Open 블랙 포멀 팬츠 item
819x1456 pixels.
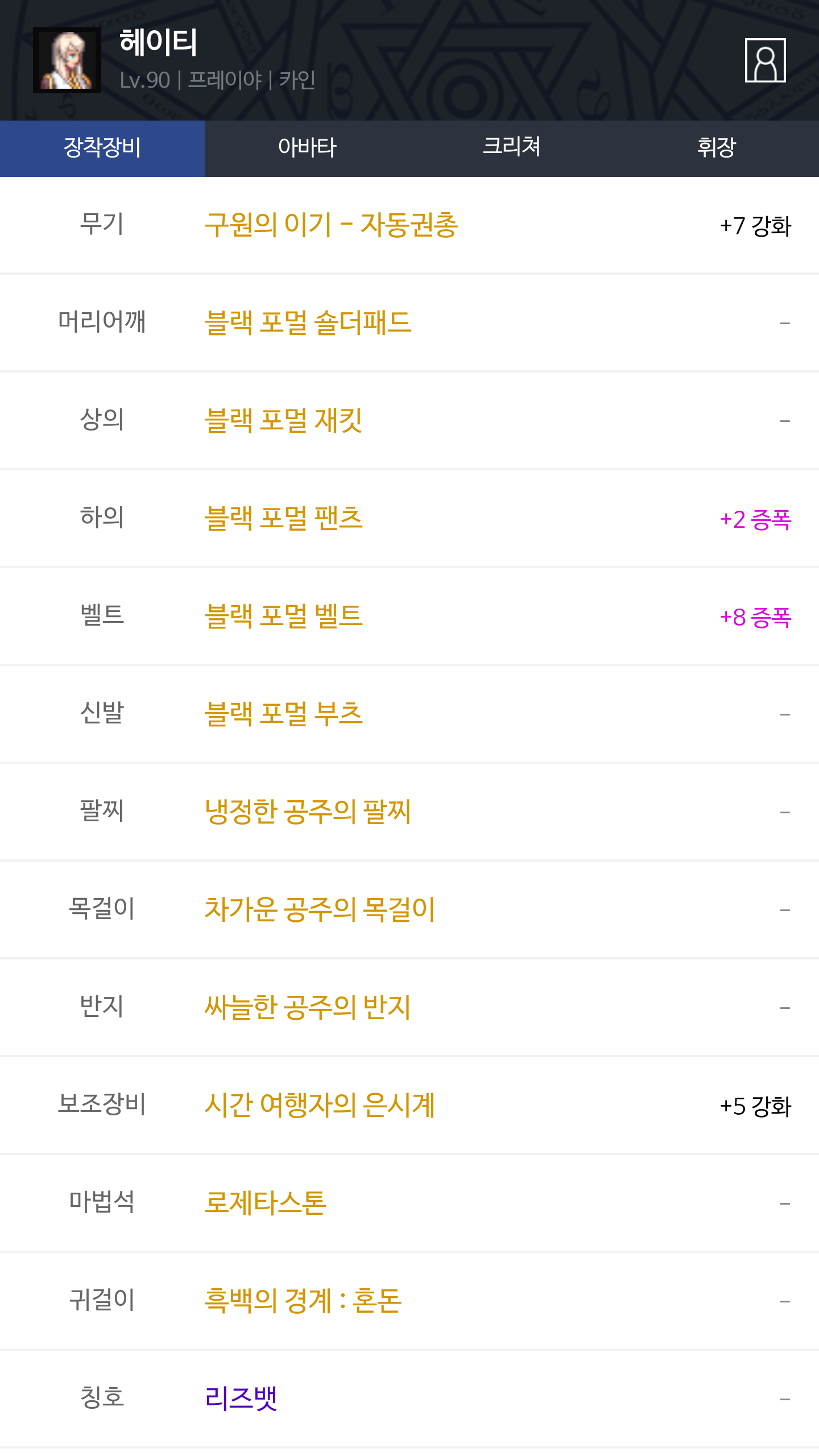coord(283,518)
